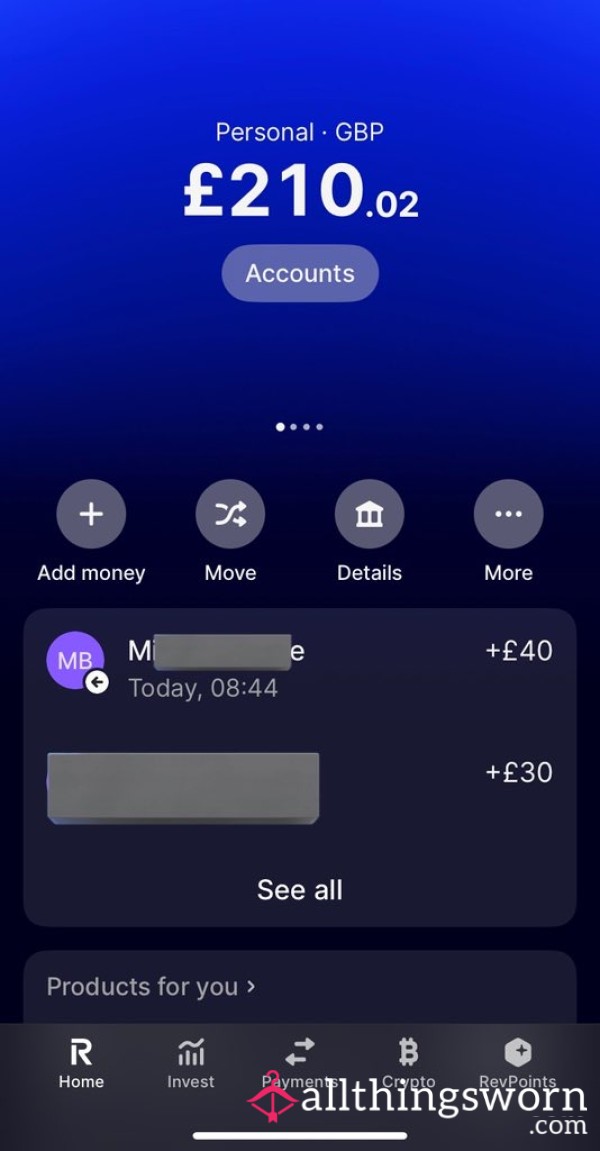Image resolution: width=600 pixels, height=1151 pixels.
Task: Expand Products for you
Action: [151, 987]
